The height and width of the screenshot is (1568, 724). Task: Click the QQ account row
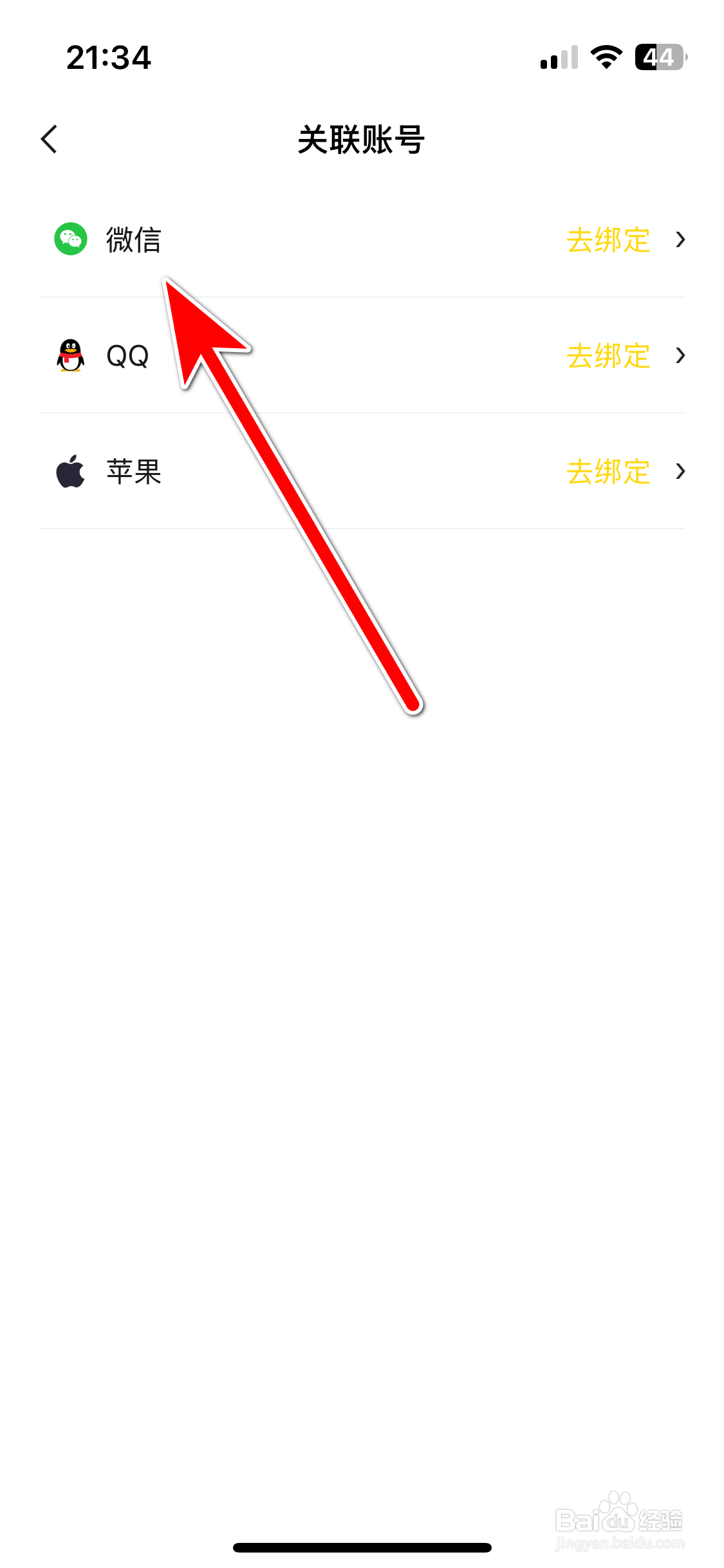127,356
